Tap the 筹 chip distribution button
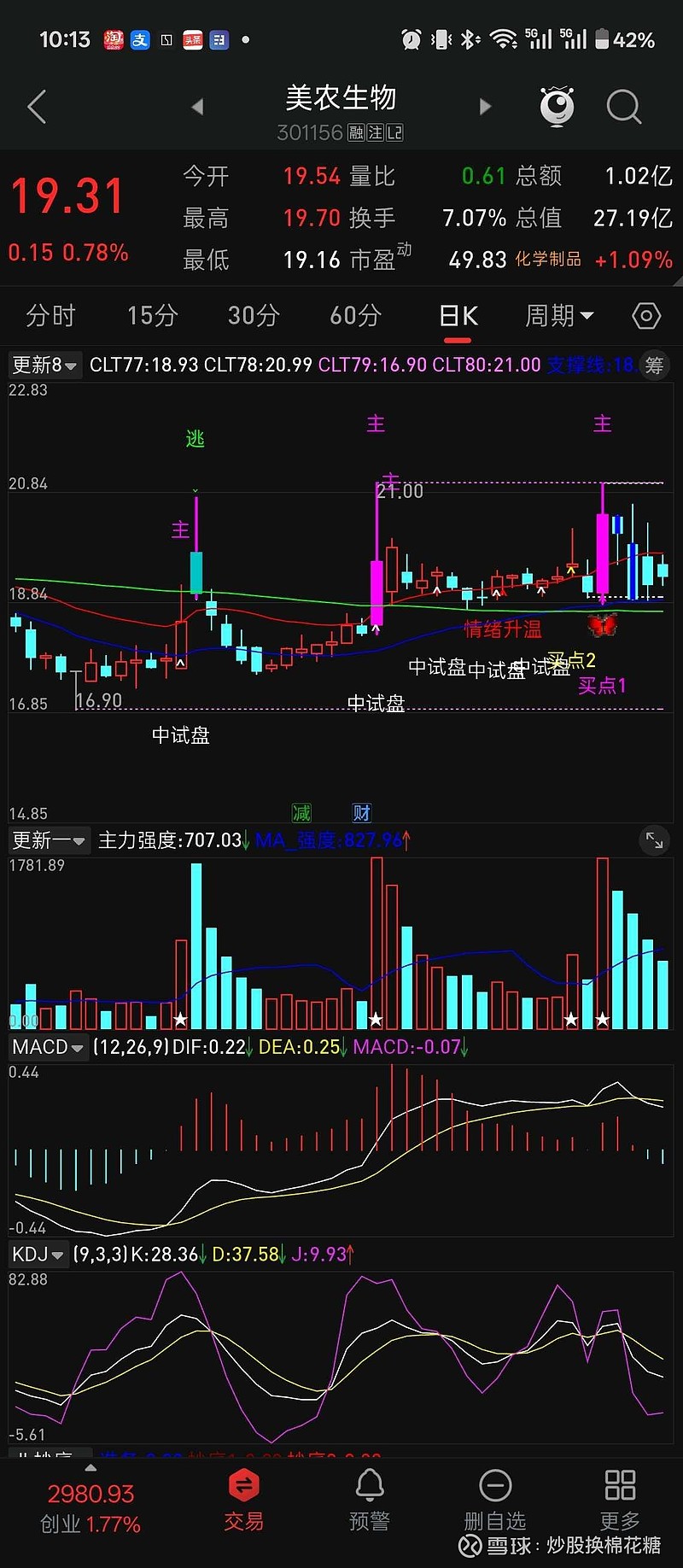Viewport: 683px width, 1568px height. [x=654, y=366]
